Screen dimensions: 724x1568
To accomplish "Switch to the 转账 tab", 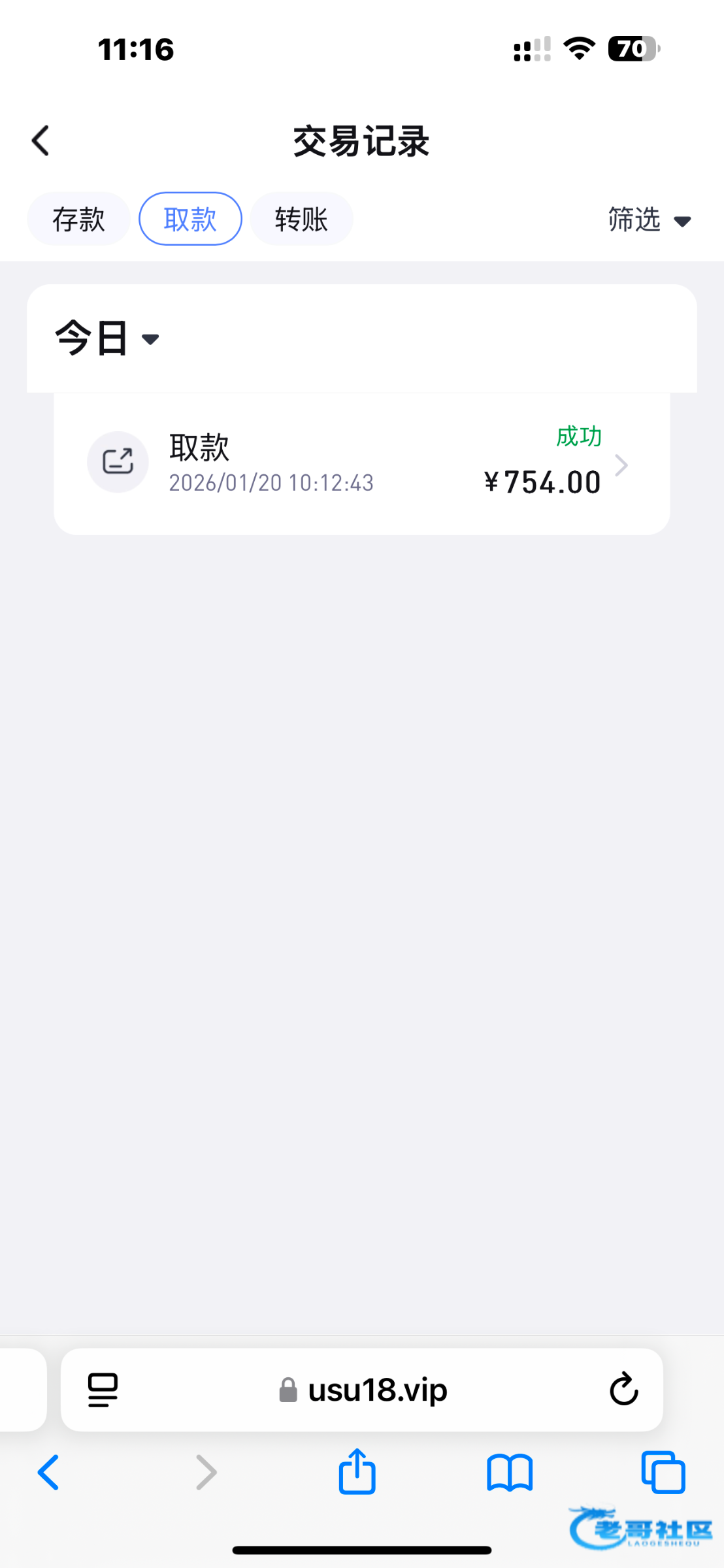I will tap(301, 219).
